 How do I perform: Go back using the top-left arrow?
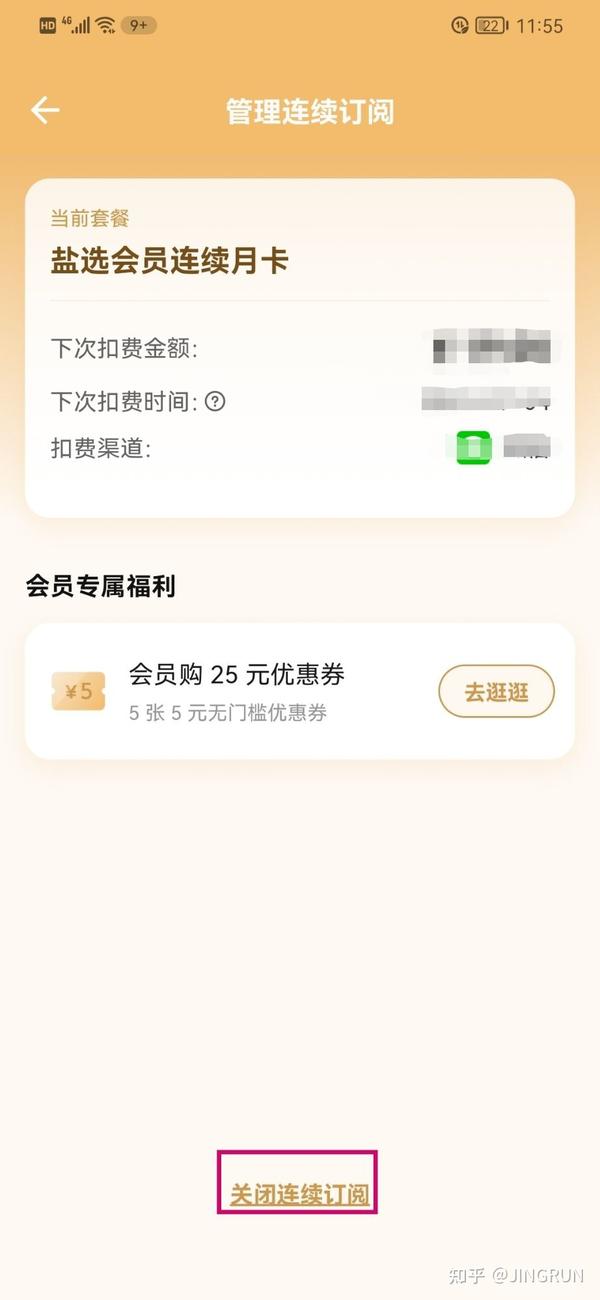[45, 110]
